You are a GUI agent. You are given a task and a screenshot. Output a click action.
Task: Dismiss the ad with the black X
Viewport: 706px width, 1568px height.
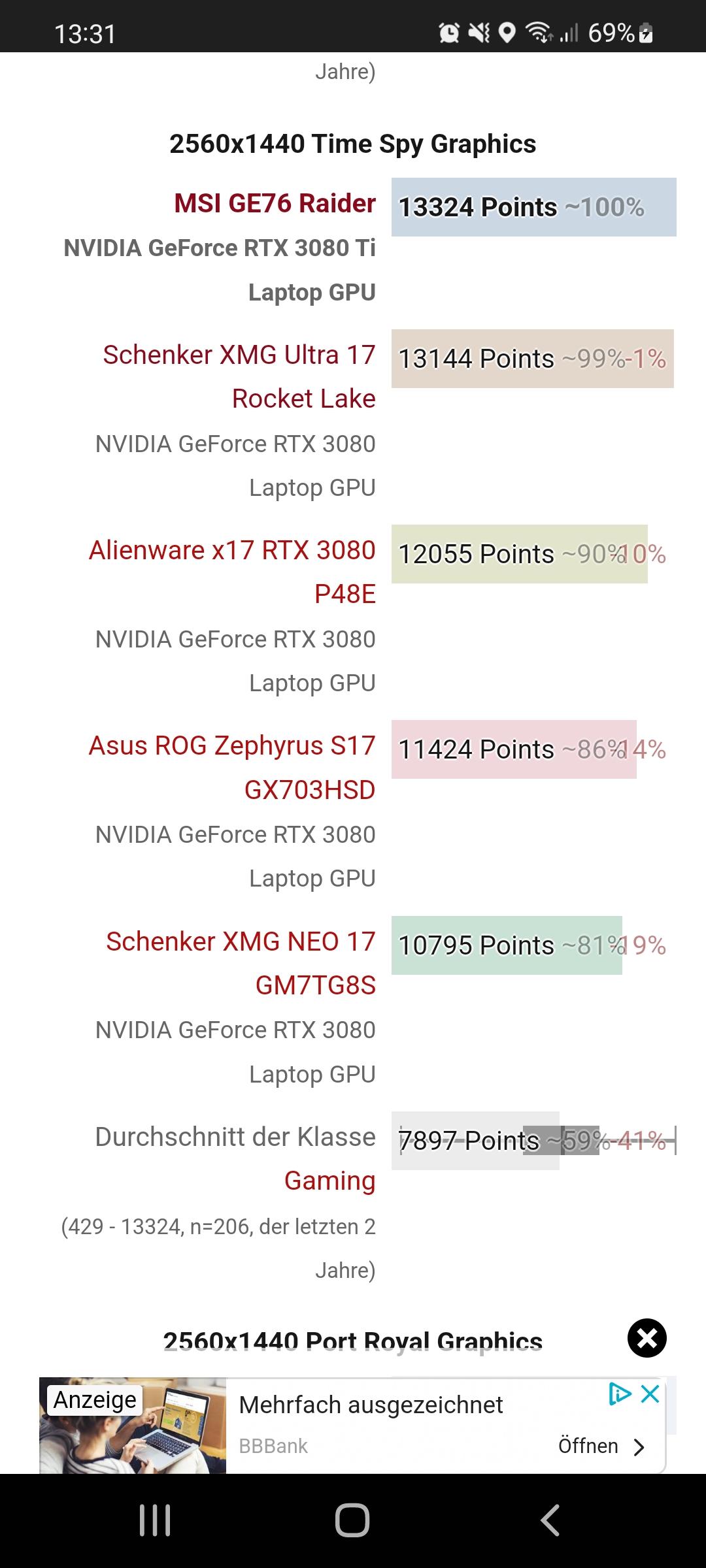[647, 1338]
